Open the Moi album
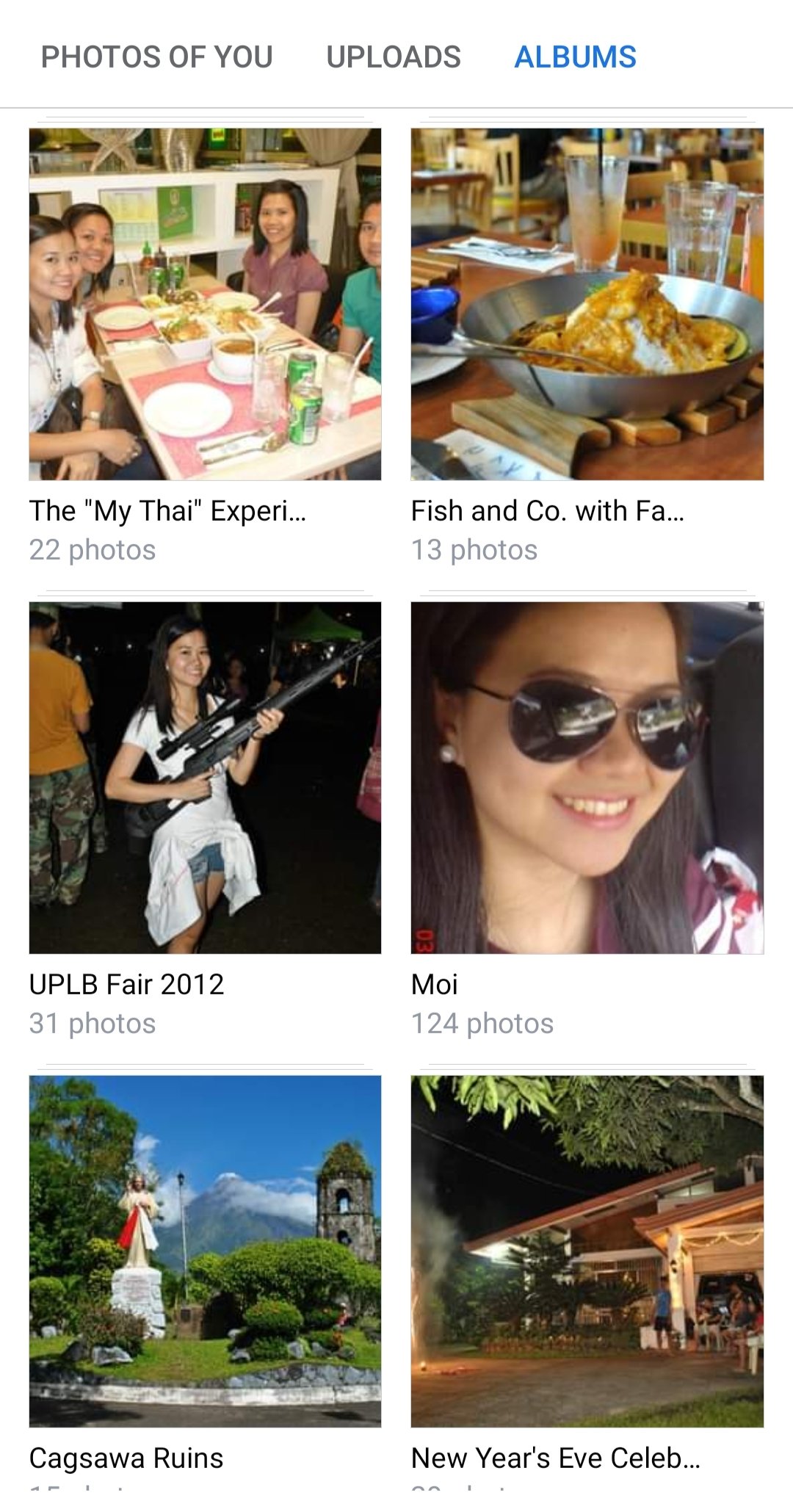This screenshot has width=793, height=1512. (x=587, y=778)
